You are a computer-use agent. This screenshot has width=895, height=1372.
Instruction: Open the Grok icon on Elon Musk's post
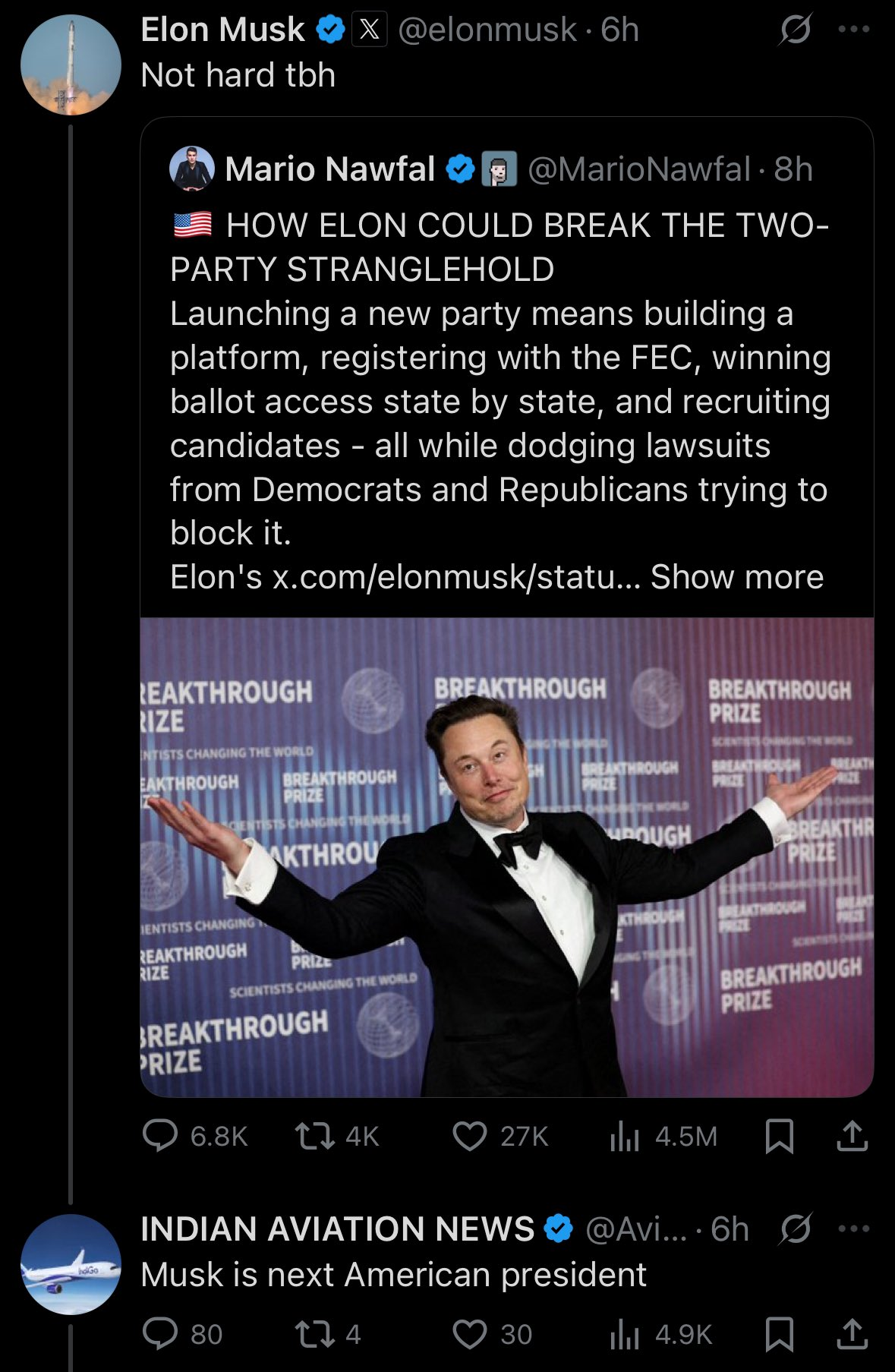coord(795,30)
